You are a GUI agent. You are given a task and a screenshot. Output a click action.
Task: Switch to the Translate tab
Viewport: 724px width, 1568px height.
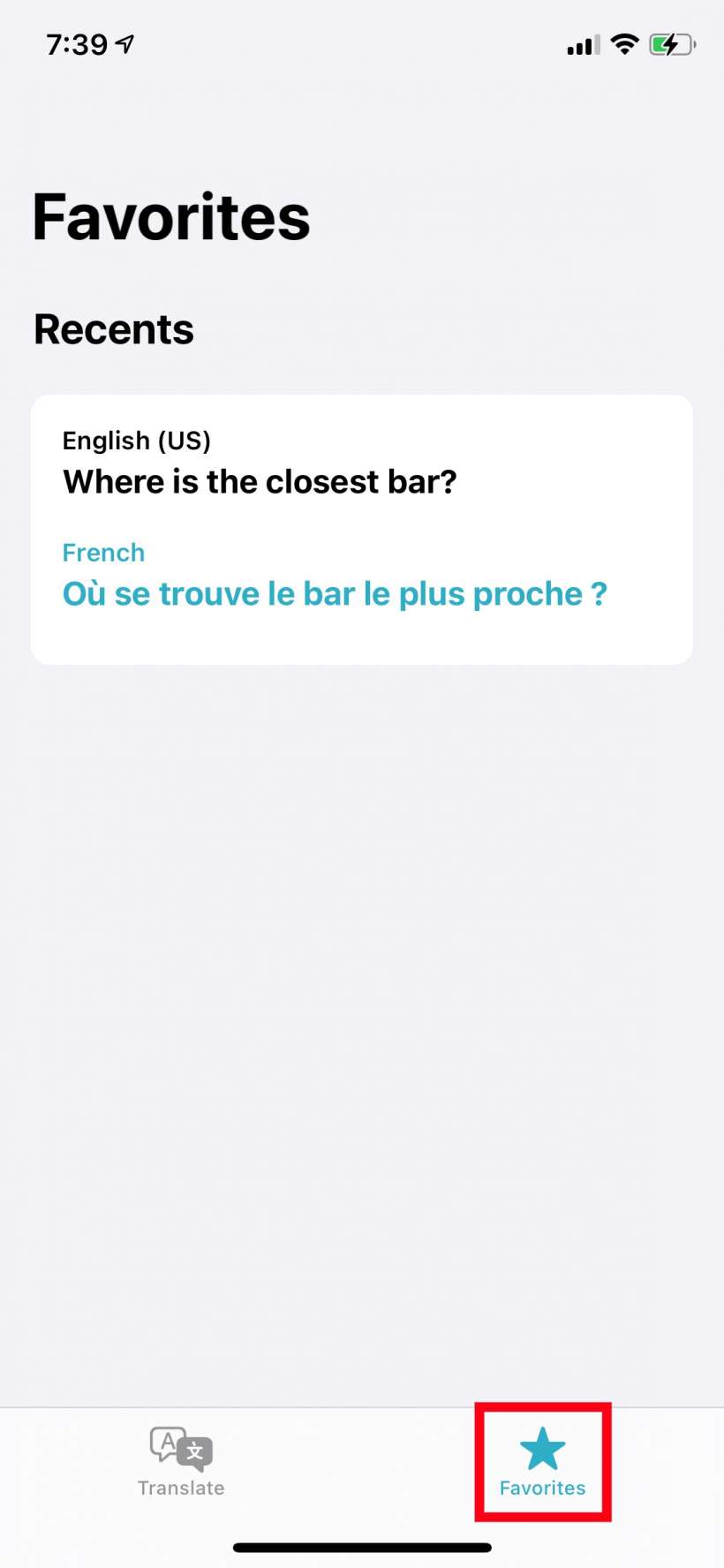(x=181, y=1462)
